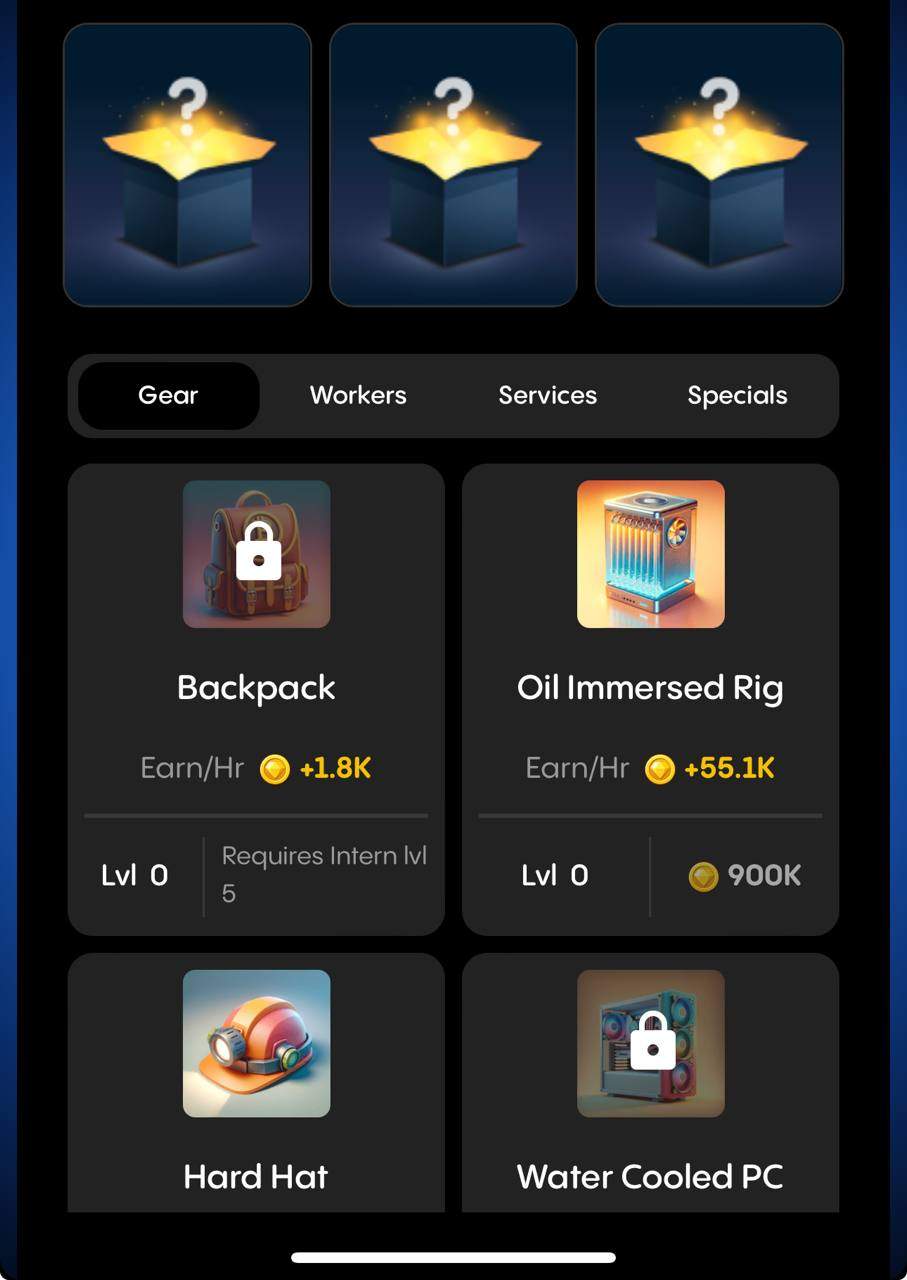Open the middle mystery box
Screen dimensions: 907x1280
453,165
